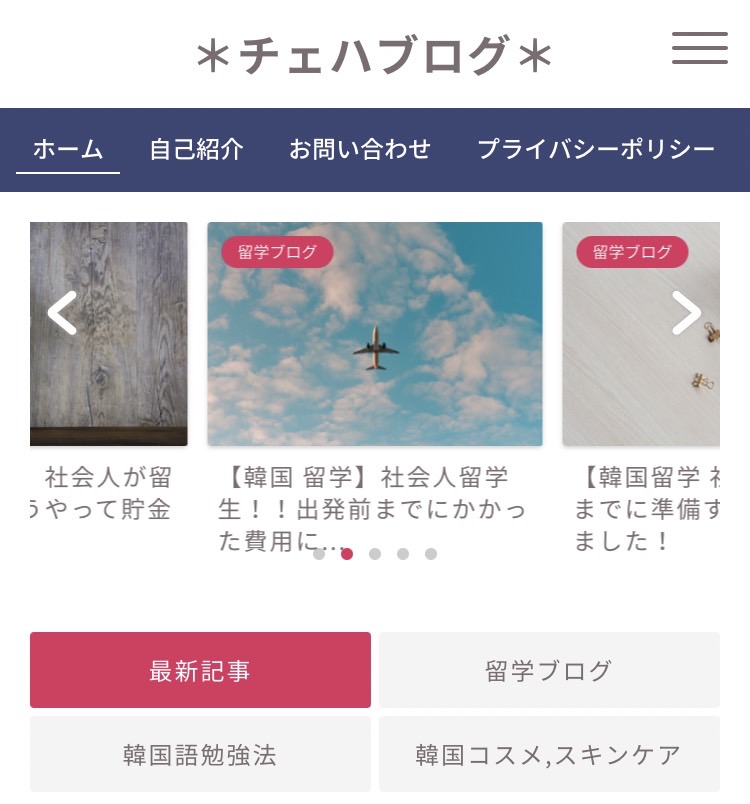The width and height of the screenshot is (750, 804).
Task: Open the 自己紹介 page
Action: pos(196,150)
